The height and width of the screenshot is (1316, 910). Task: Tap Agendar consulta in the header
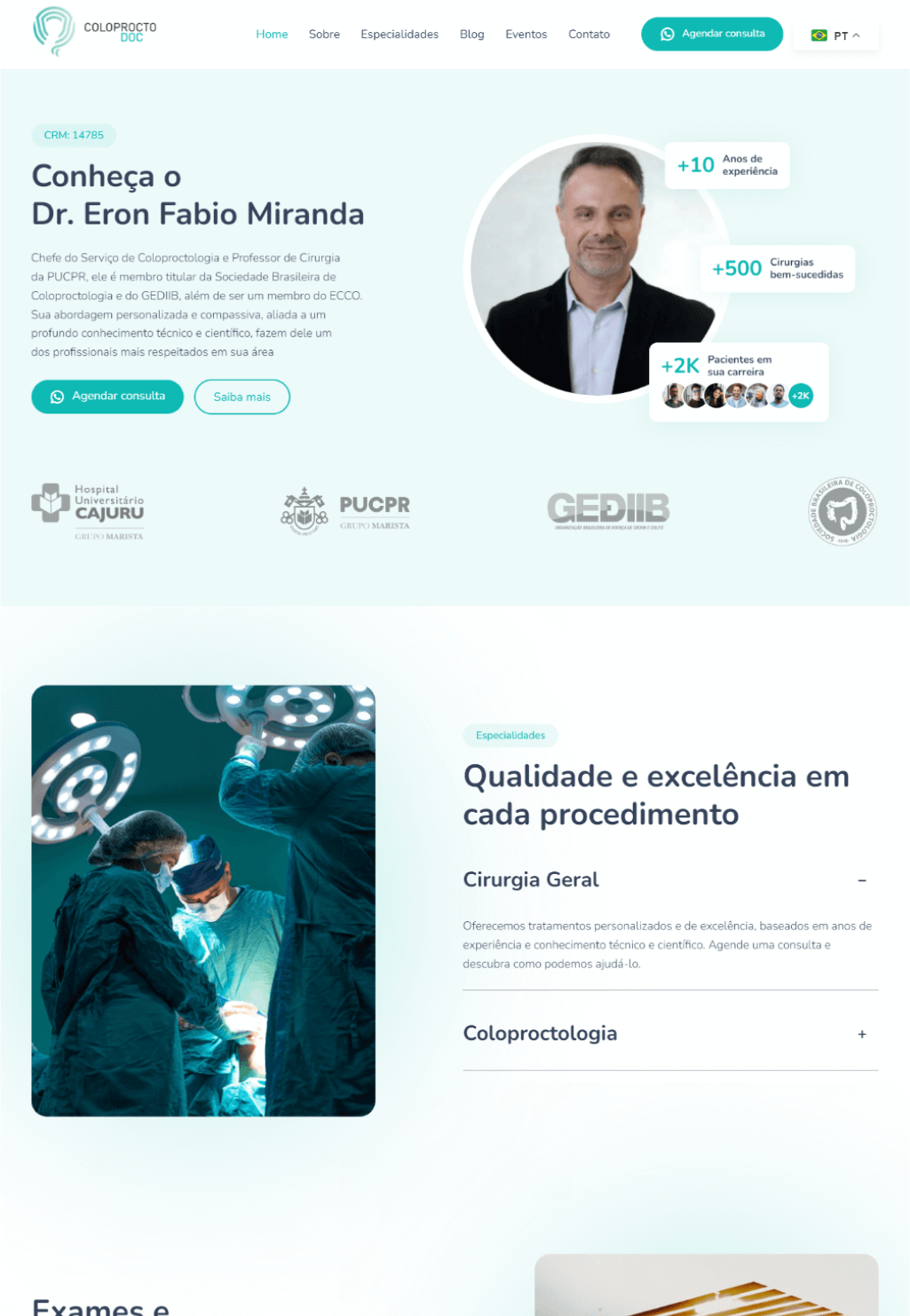pyautogui.click(x=712, y=34)
